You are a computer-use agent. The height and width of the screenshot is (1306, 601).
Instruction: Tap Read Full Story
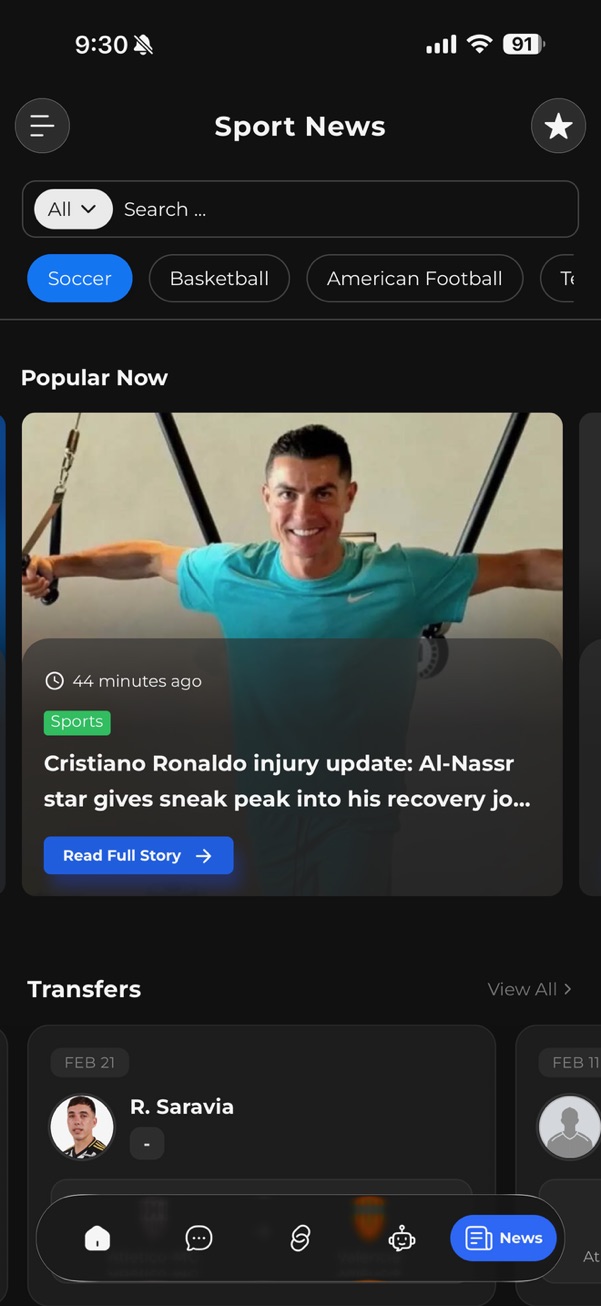[138, 855]
